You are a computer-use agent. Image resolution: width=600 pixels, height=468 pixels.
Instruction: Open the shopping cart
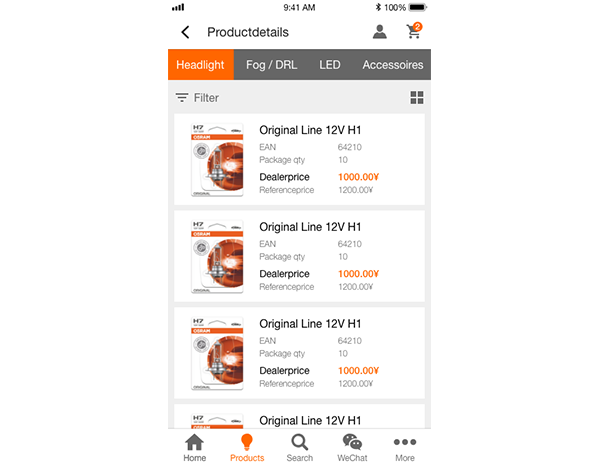click(413, 32)
